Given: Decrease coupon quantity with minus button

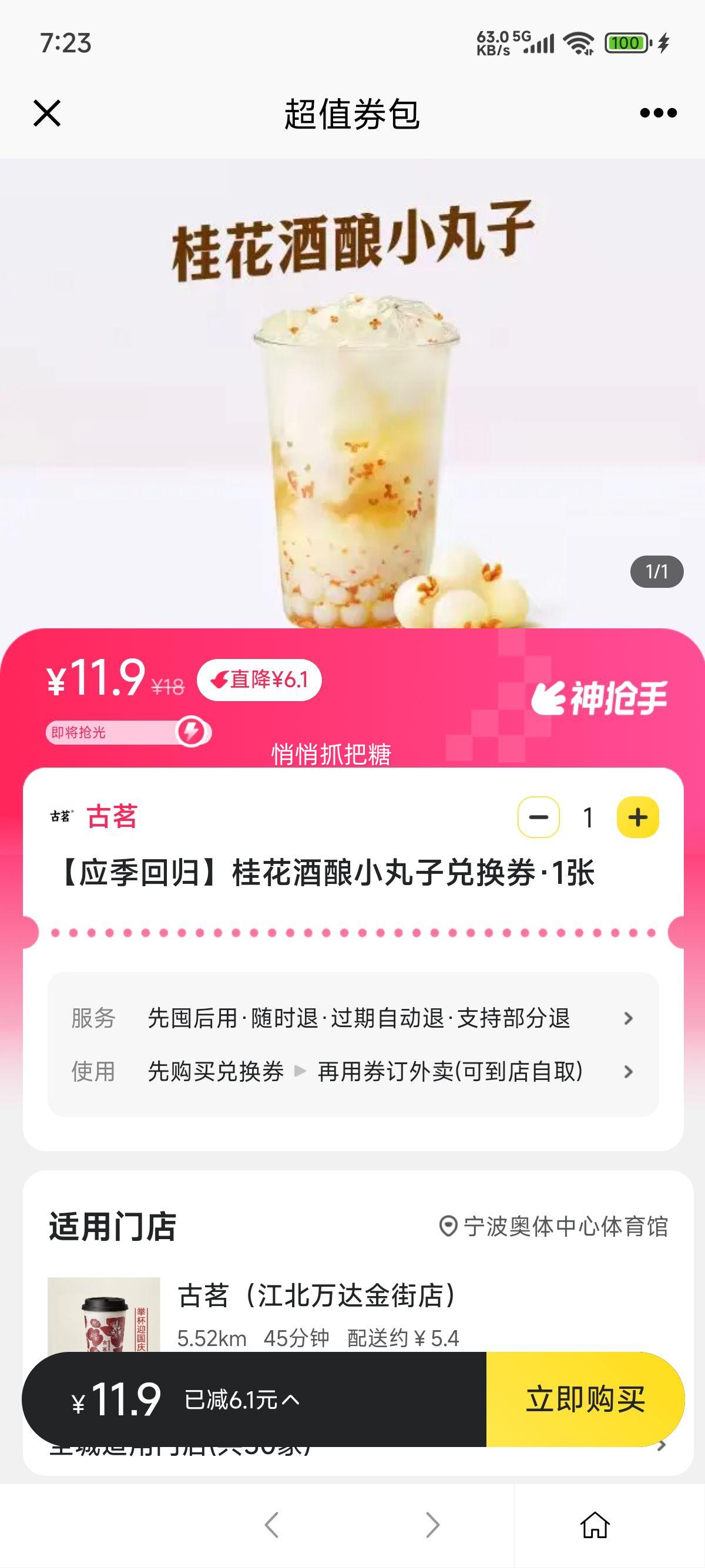Looking at the screenshot, I should [538, 817].
